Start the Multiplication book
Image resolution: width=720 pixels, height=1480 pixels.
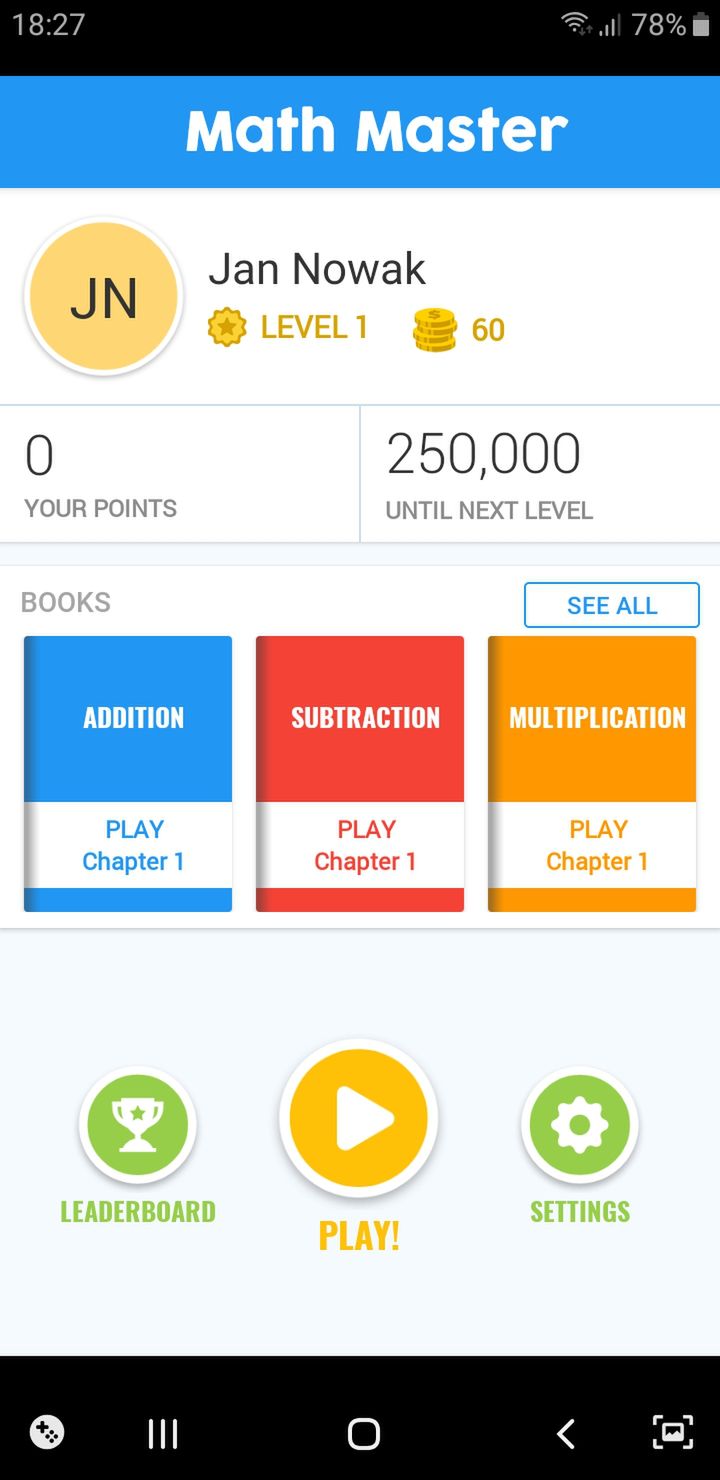coord(592,774)
